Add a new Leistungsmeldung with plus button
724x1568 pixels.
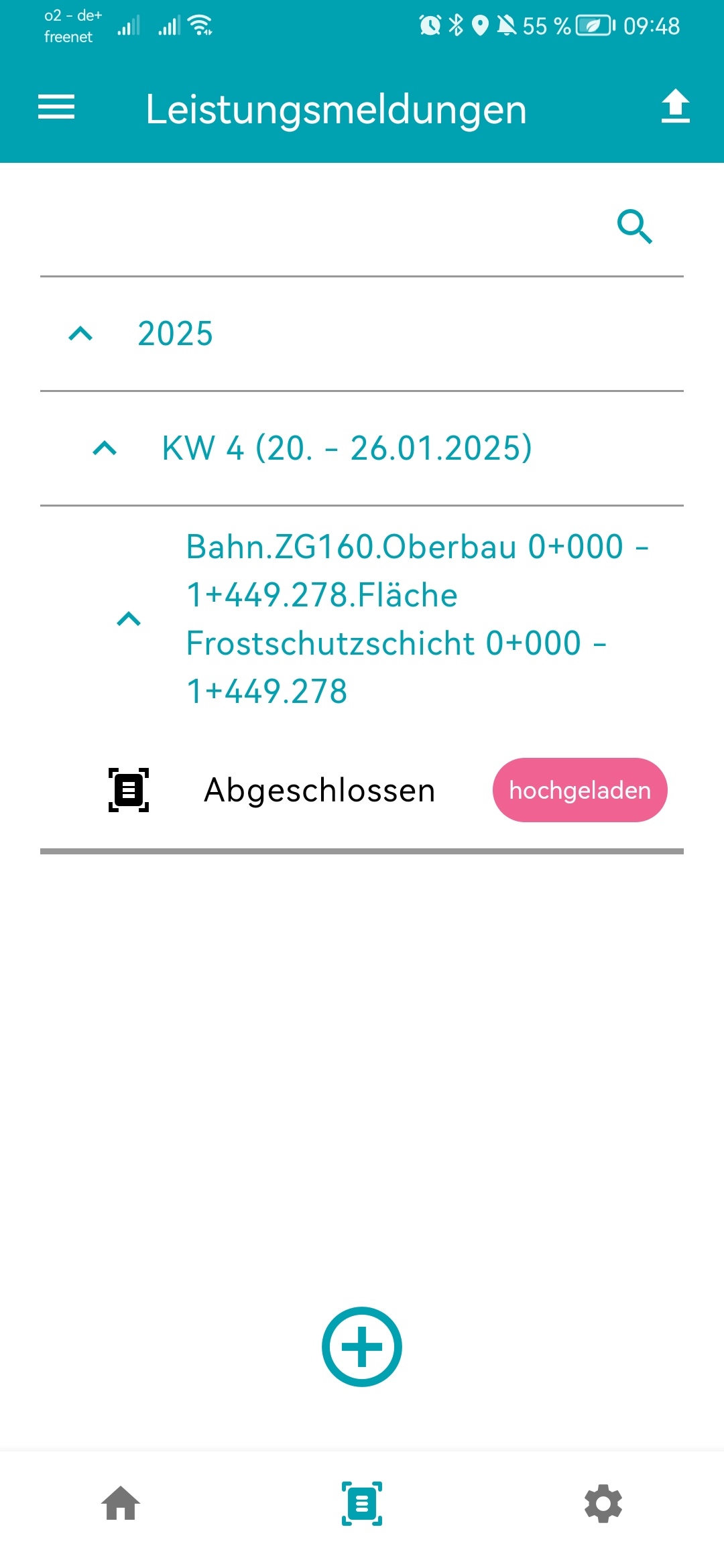point(362,1346)
